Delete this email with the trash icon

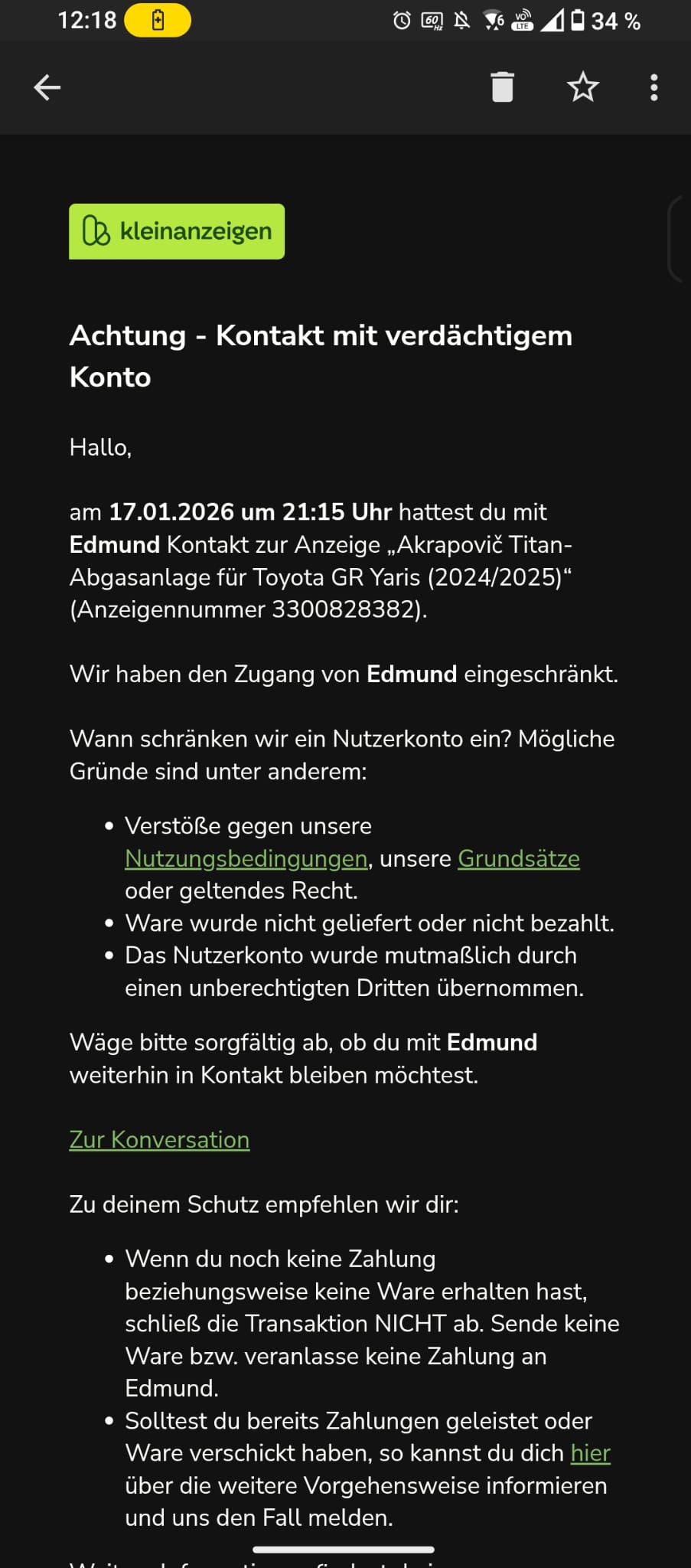tap(502, 87)
